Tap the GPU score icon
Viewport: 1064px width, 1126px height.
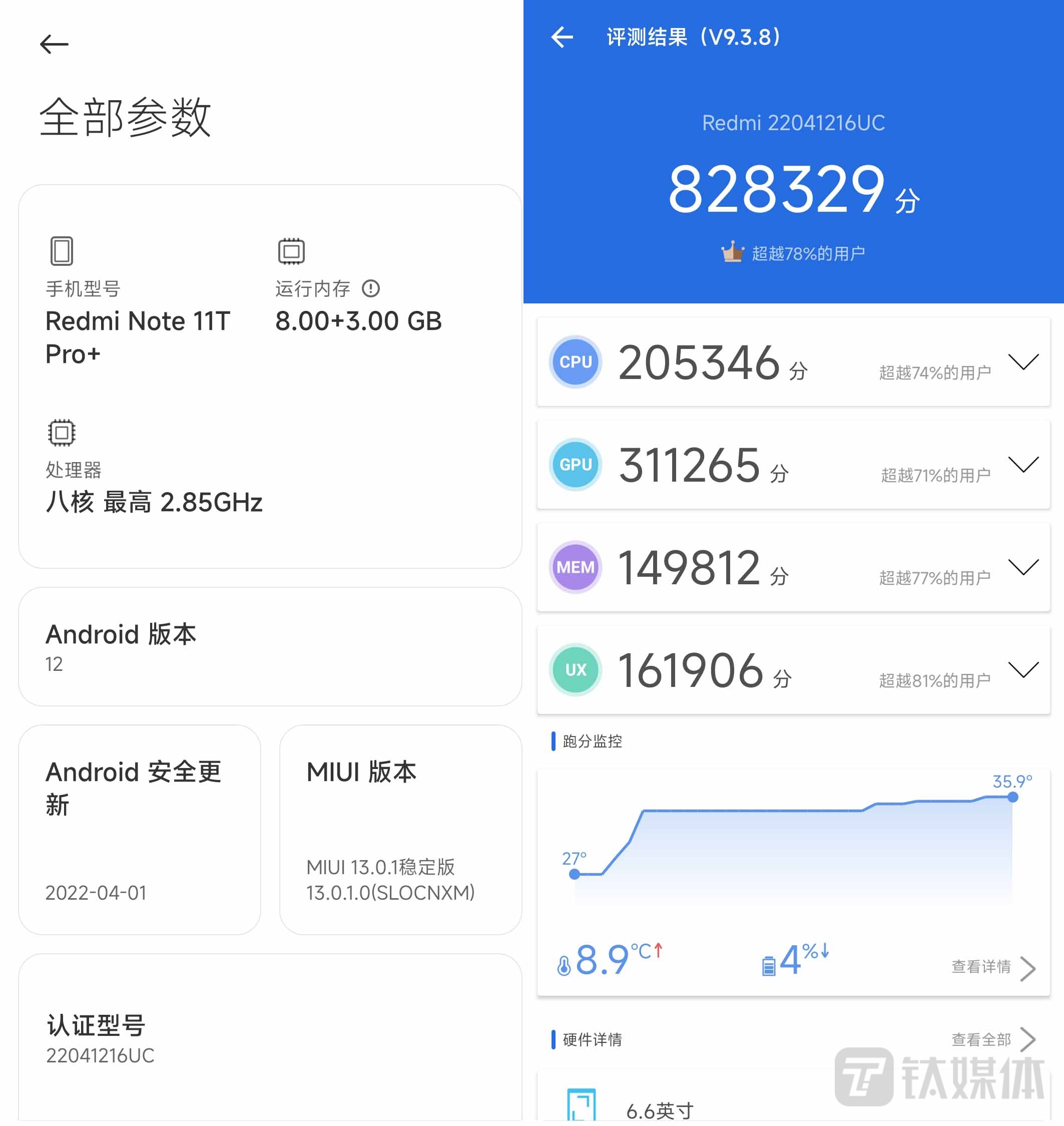[x=575, y=465]
